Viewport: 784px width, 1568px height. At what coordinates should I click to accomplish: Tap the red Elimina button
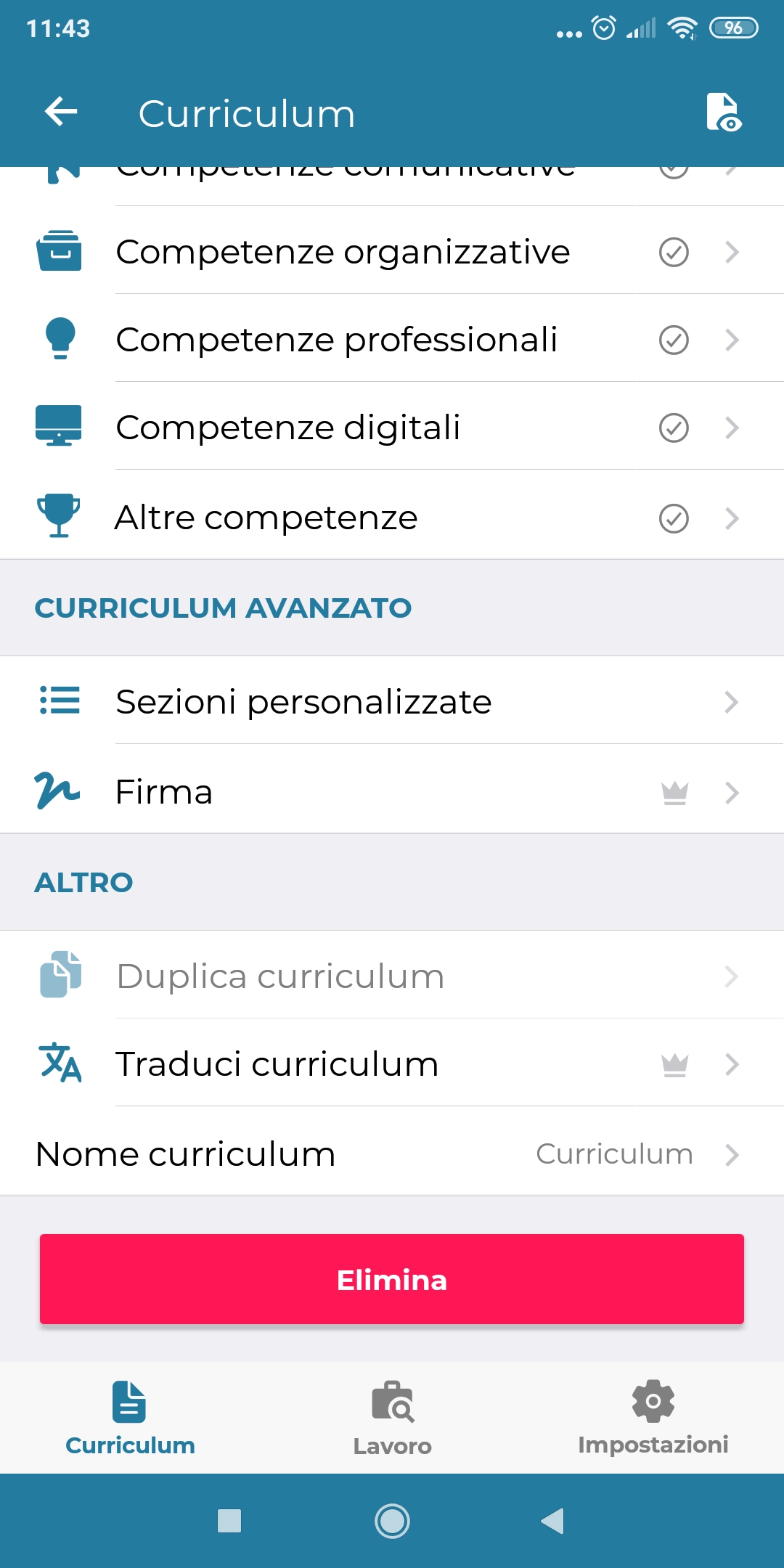click(x=392, y=1279)
